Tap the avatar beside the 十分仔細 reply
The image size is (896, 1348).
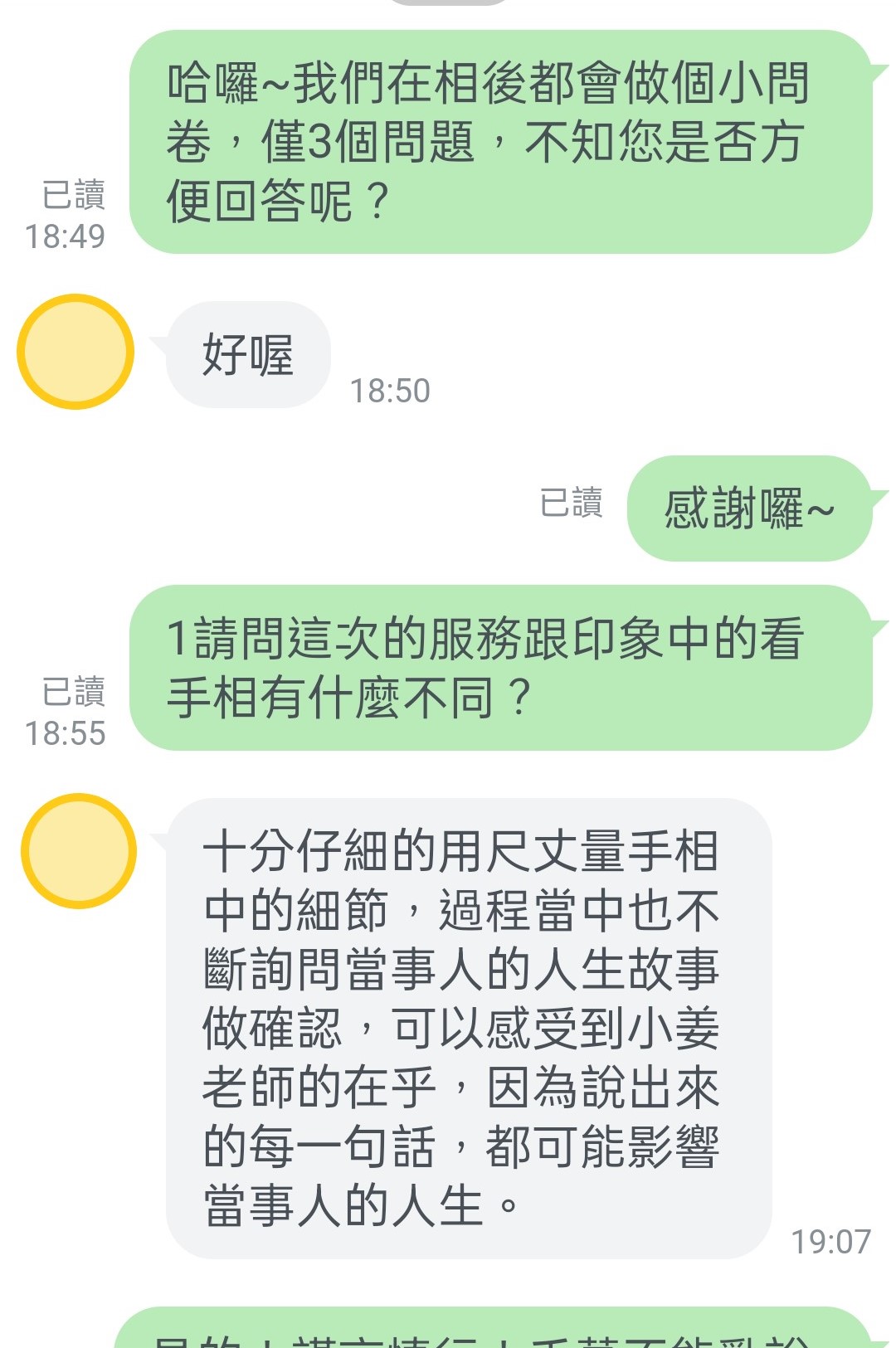coord(78,851)
